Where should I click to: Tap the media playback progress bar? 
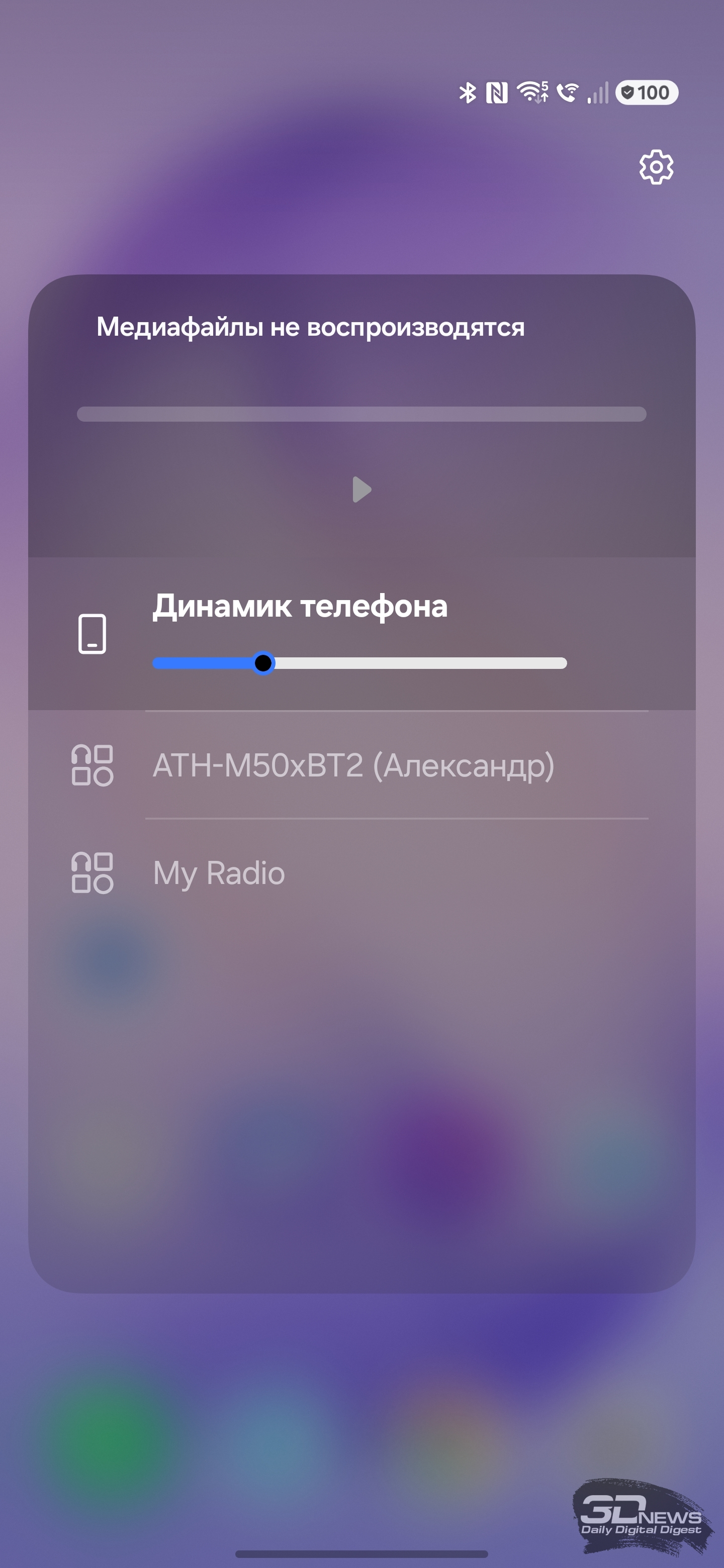(x=361, y=414)
